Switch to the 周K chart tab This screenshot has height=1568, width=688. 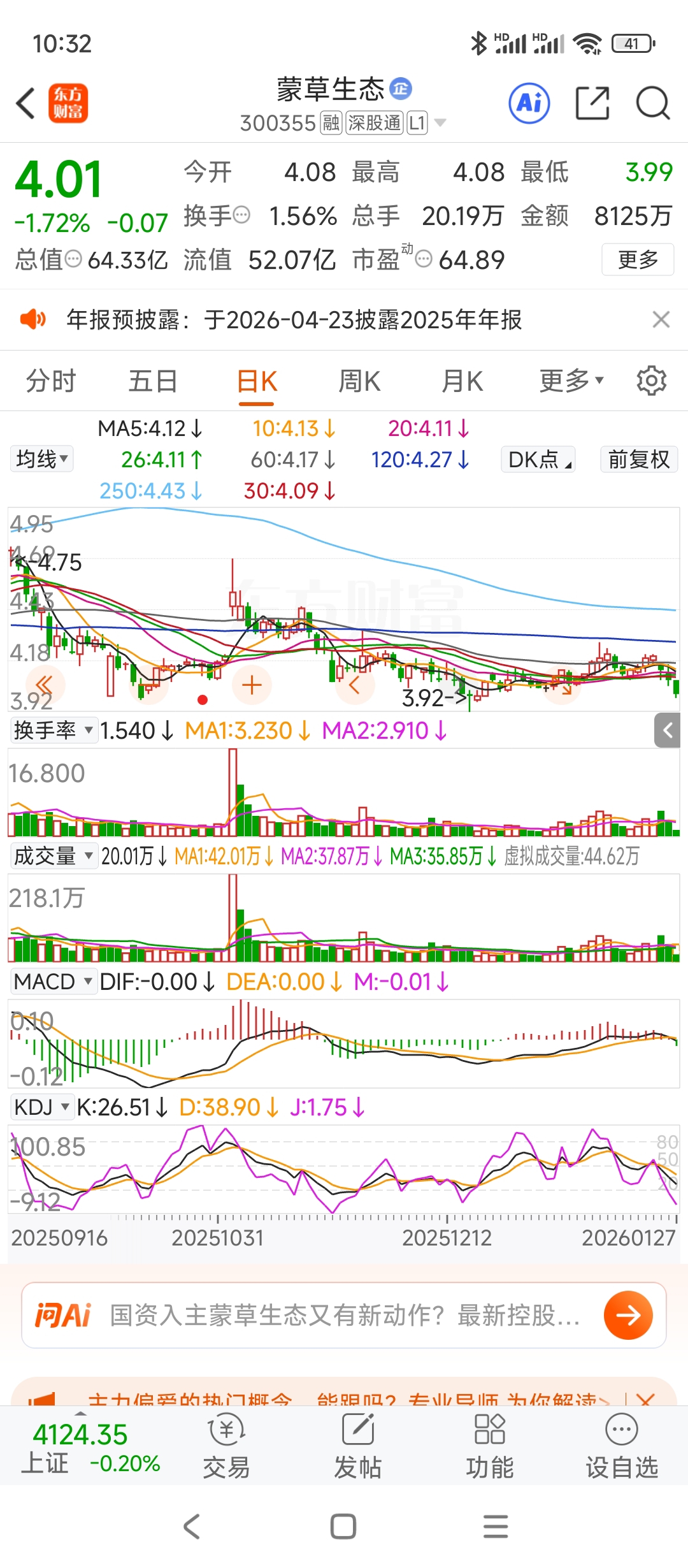tap(359, 381)
